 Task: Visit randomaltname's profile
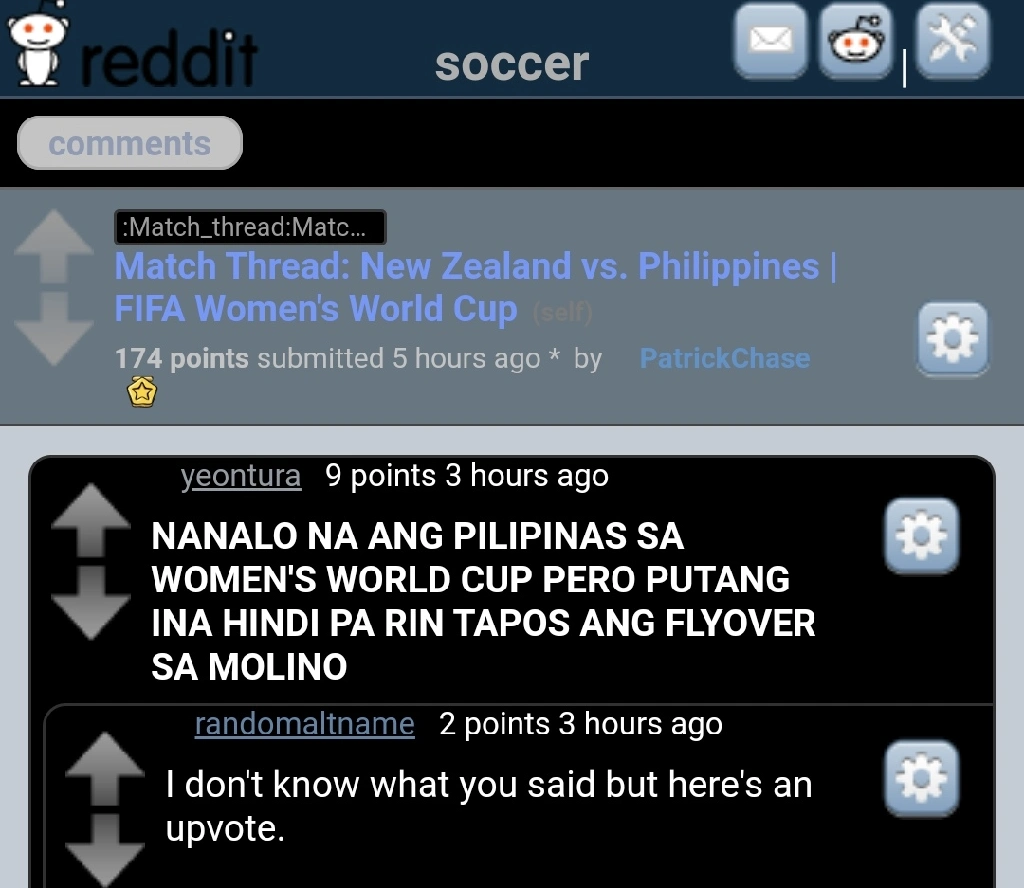tap(304, 724)
